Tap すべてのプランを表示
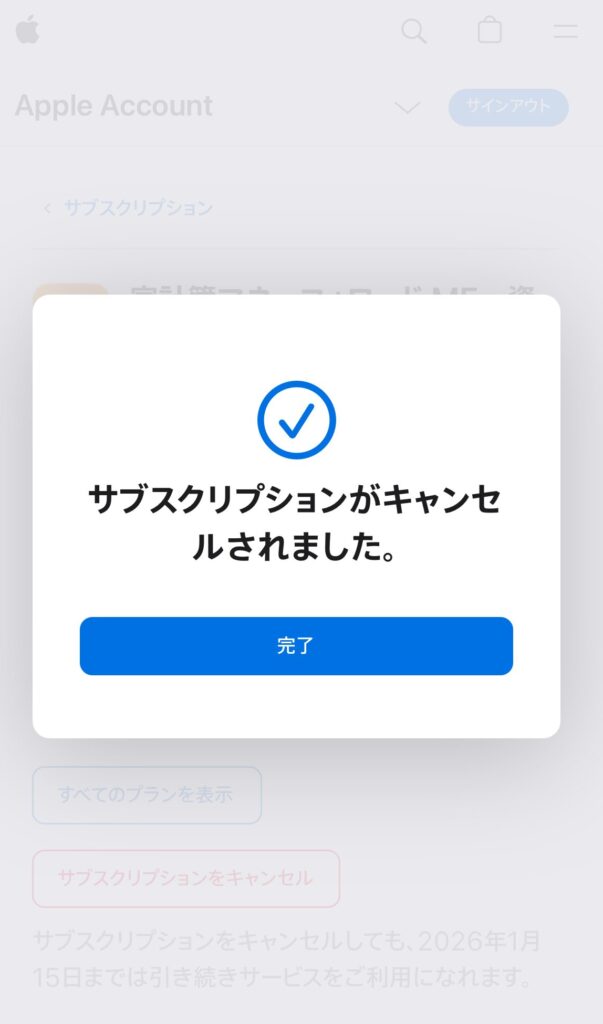 pyautogui.click(x=147, y=795)
